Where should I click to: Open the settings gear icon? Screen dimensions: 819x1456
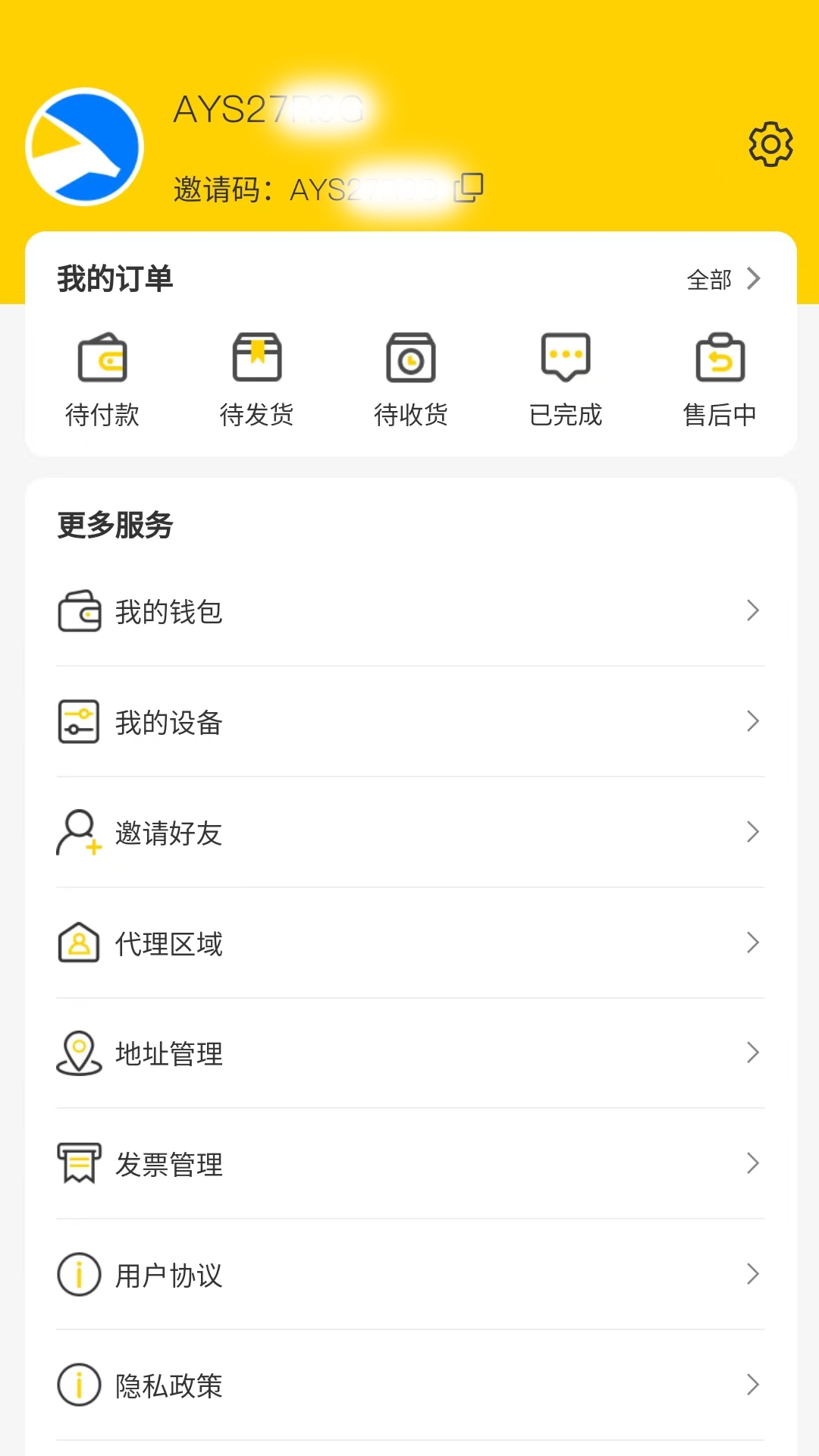770,144
